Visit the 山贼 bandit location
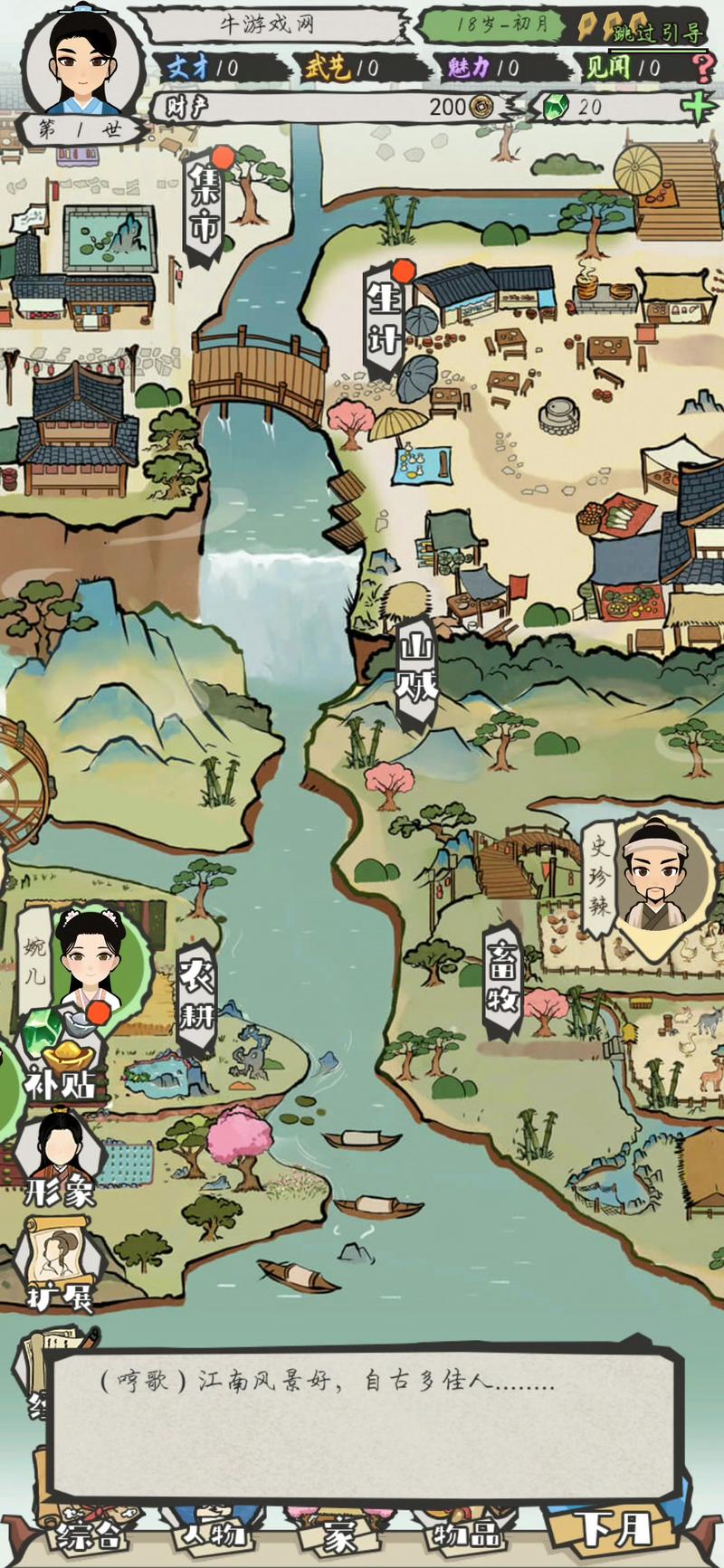 tap(415, 671)
